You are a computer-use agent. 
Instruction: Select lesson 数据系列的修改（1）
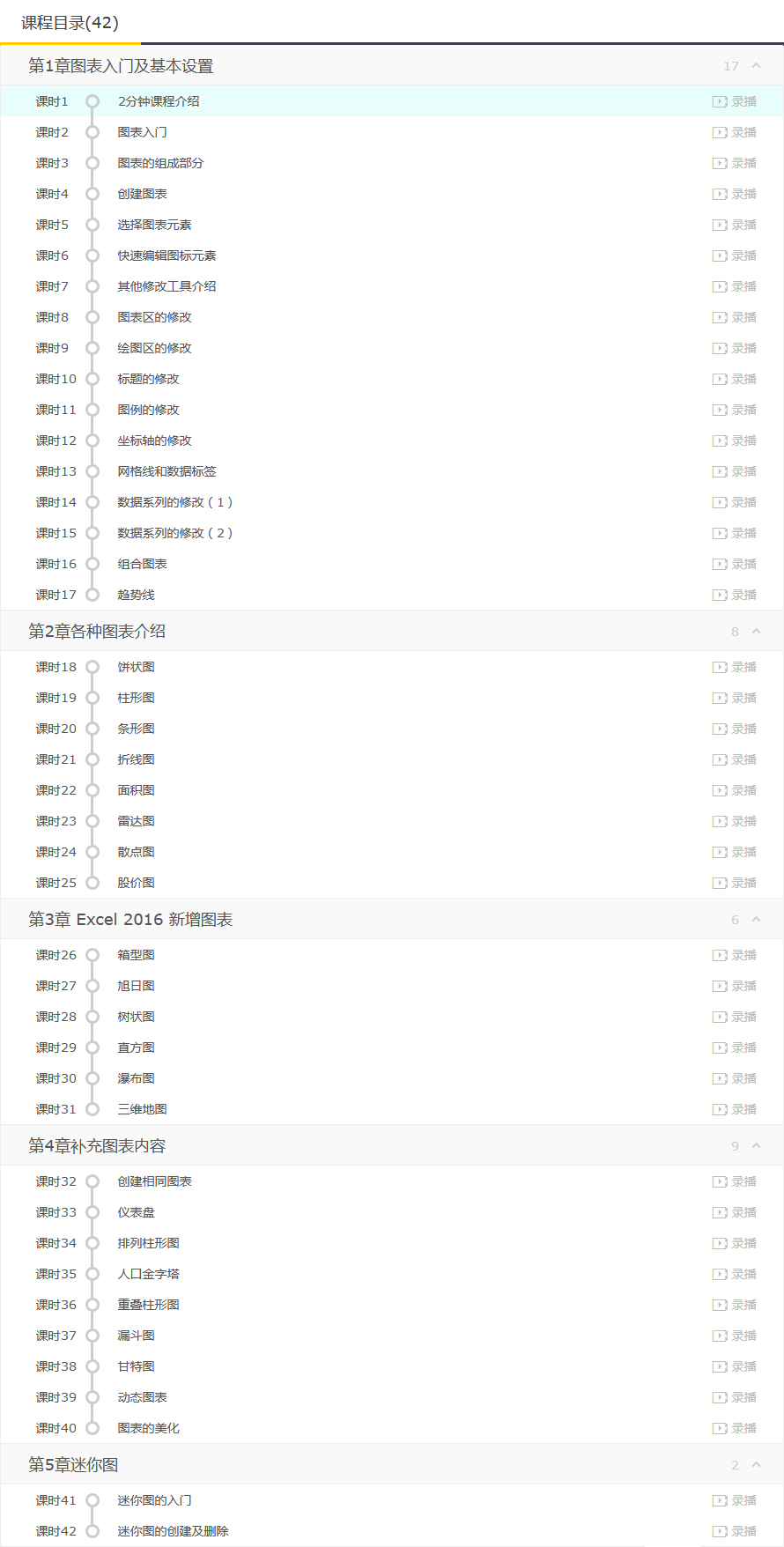(174, 502)
